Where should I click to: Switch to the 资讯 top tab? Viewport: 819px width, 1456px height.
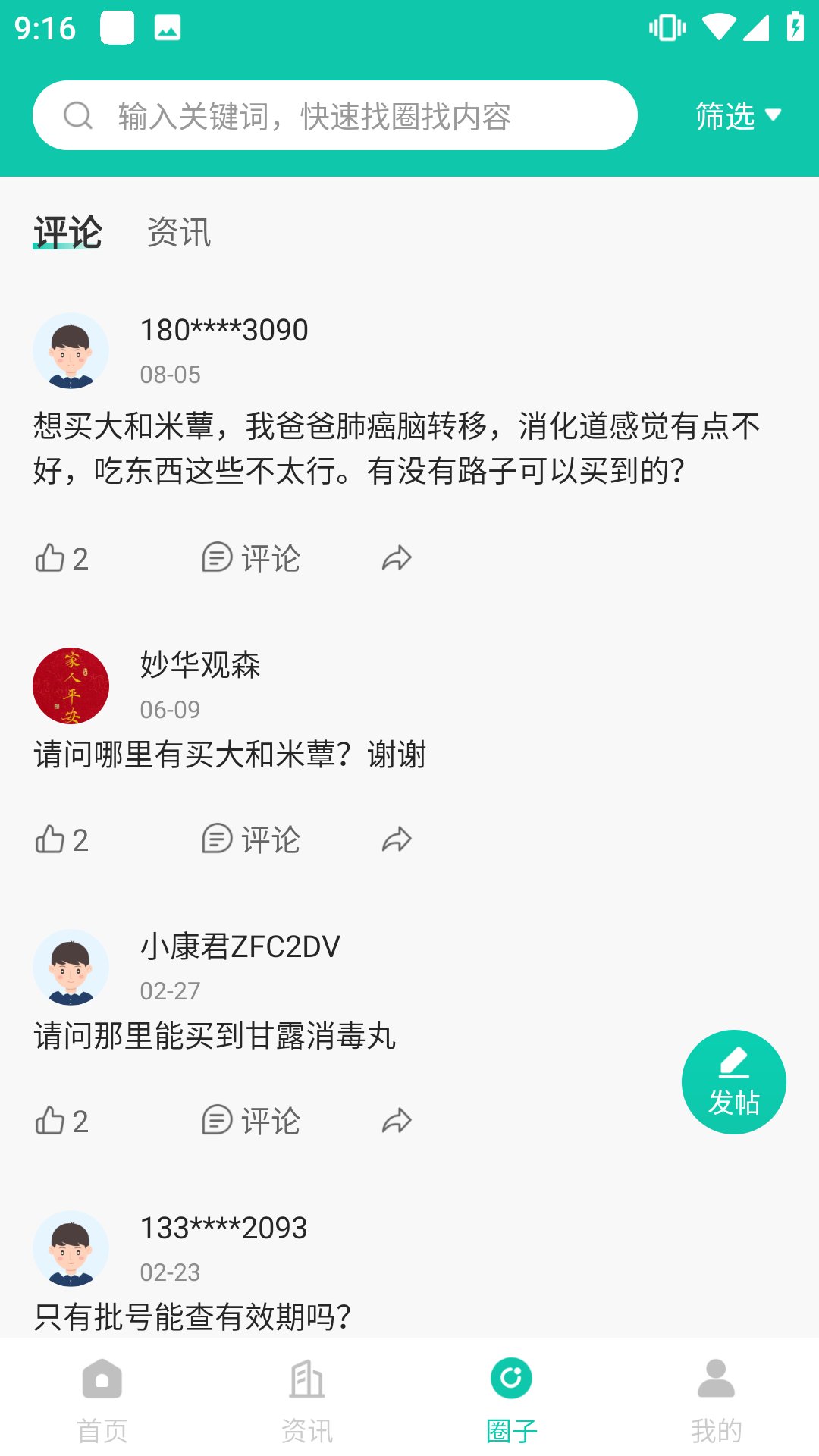(x=178, y=232)
